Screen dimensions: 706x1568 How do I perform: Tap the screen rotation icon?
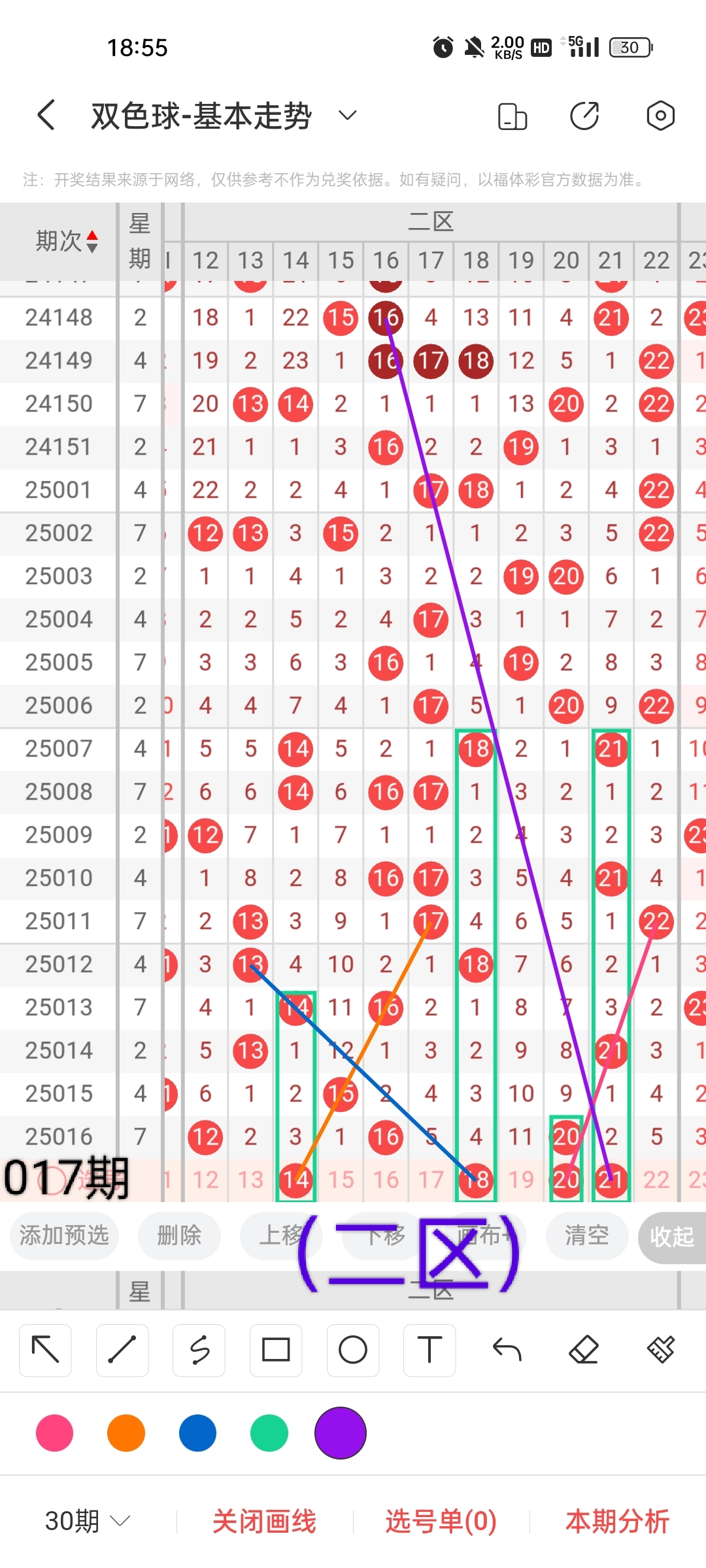[513, 116]
